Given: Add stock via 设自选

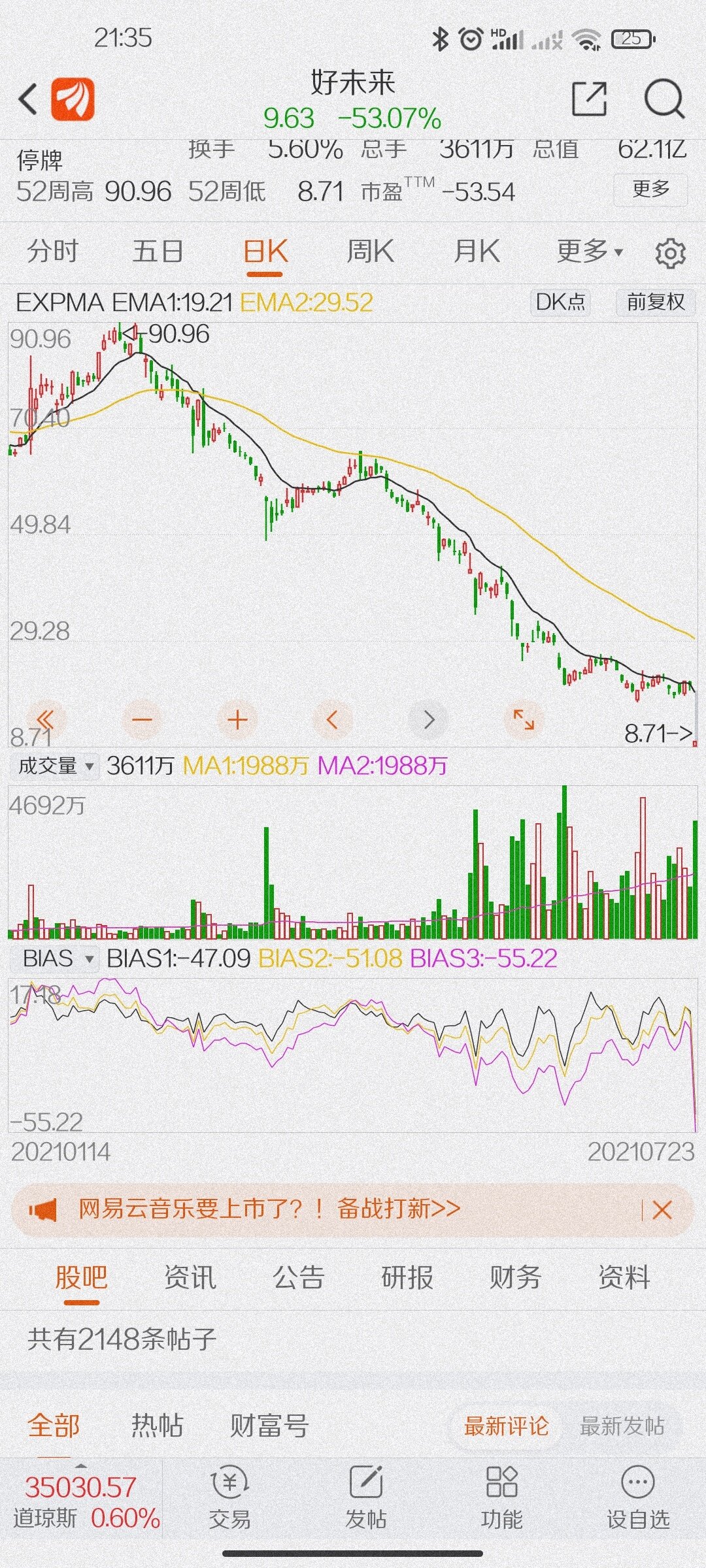Looking at the screenshot, I should (637, 1496).
